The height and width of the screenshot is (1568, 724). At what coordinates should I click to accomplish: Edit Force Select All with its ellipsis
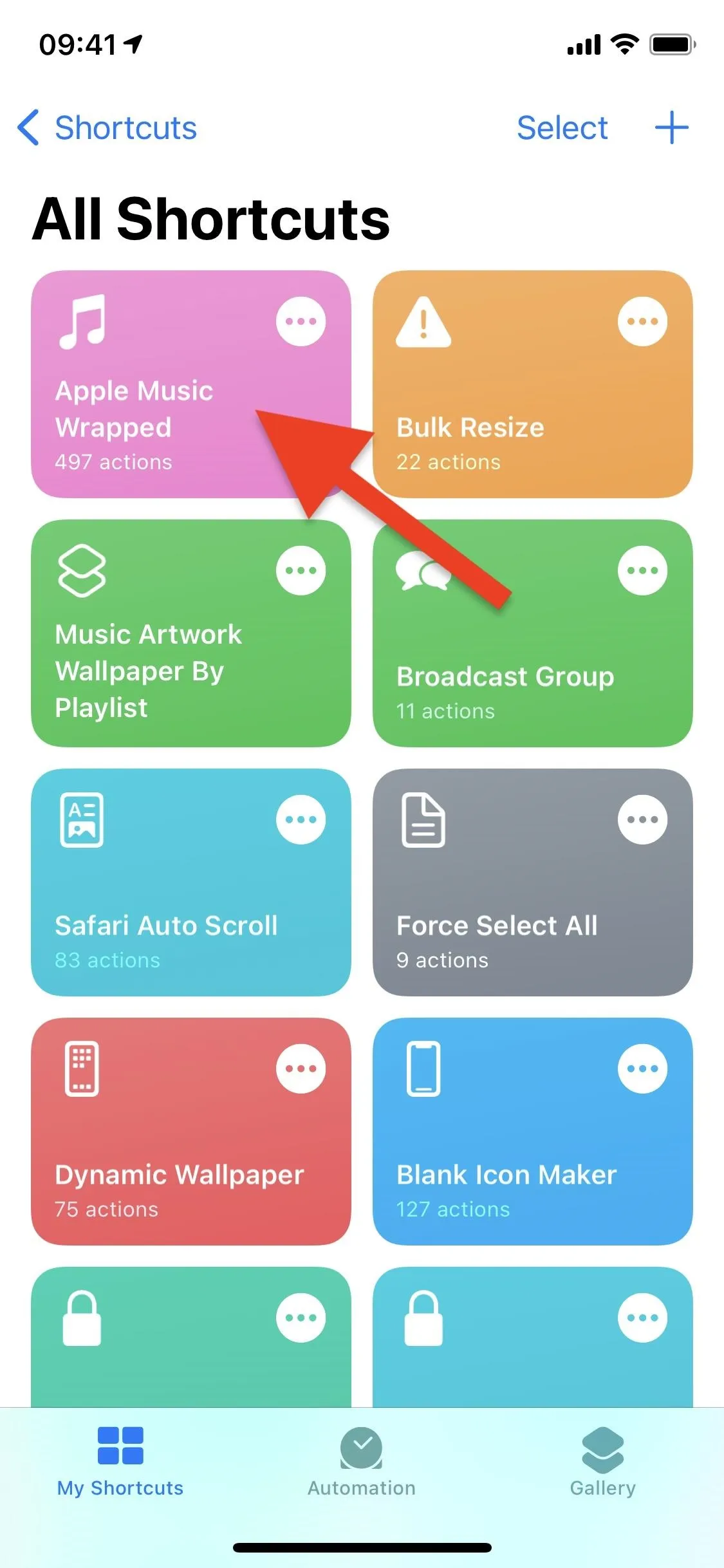(x=642, y=819)
